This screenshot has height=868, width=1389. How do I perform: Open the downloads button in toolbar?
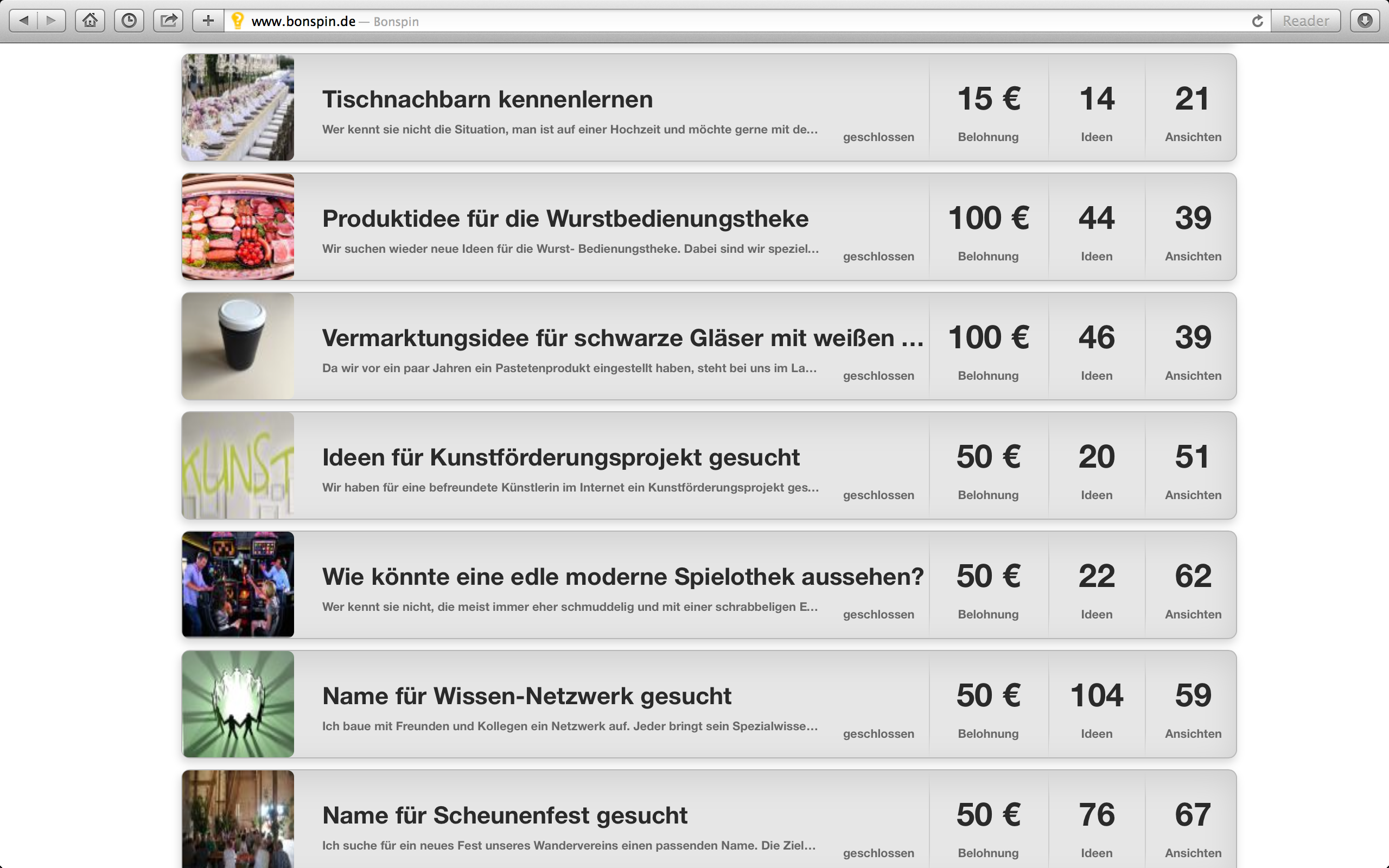tap(1365, 21)
